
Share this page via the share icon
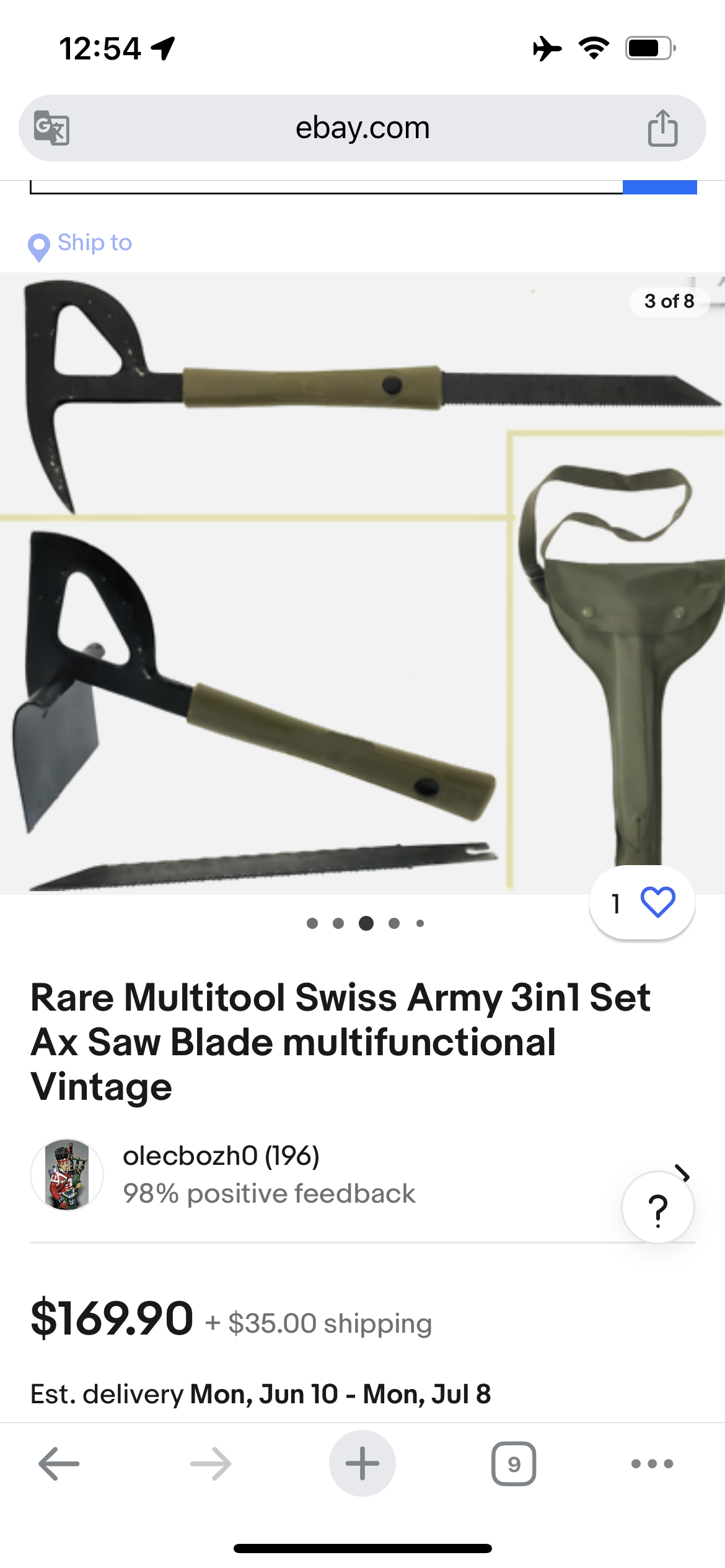coord(662,128)
